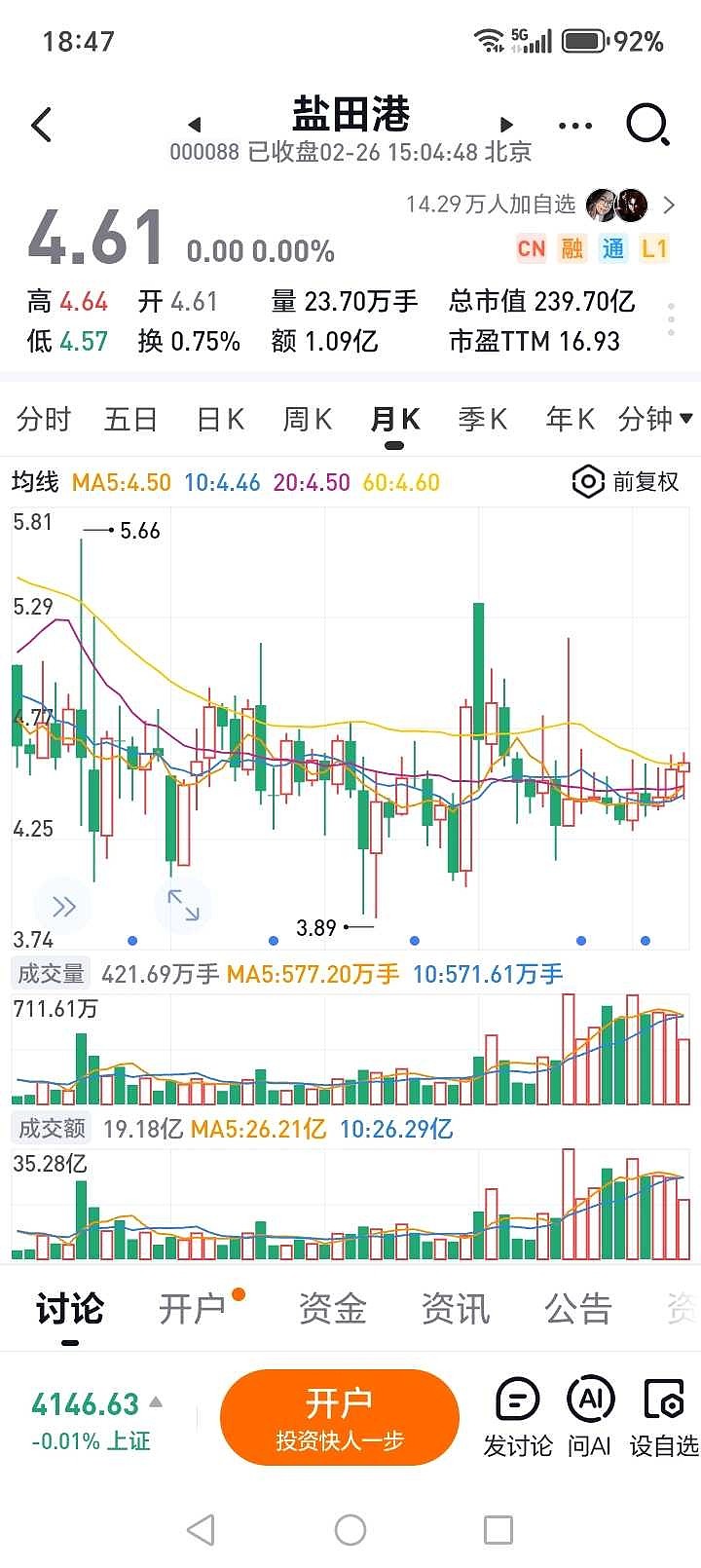
Task: Switch to the previous stock arrow
Action: (x=194, y=125)
